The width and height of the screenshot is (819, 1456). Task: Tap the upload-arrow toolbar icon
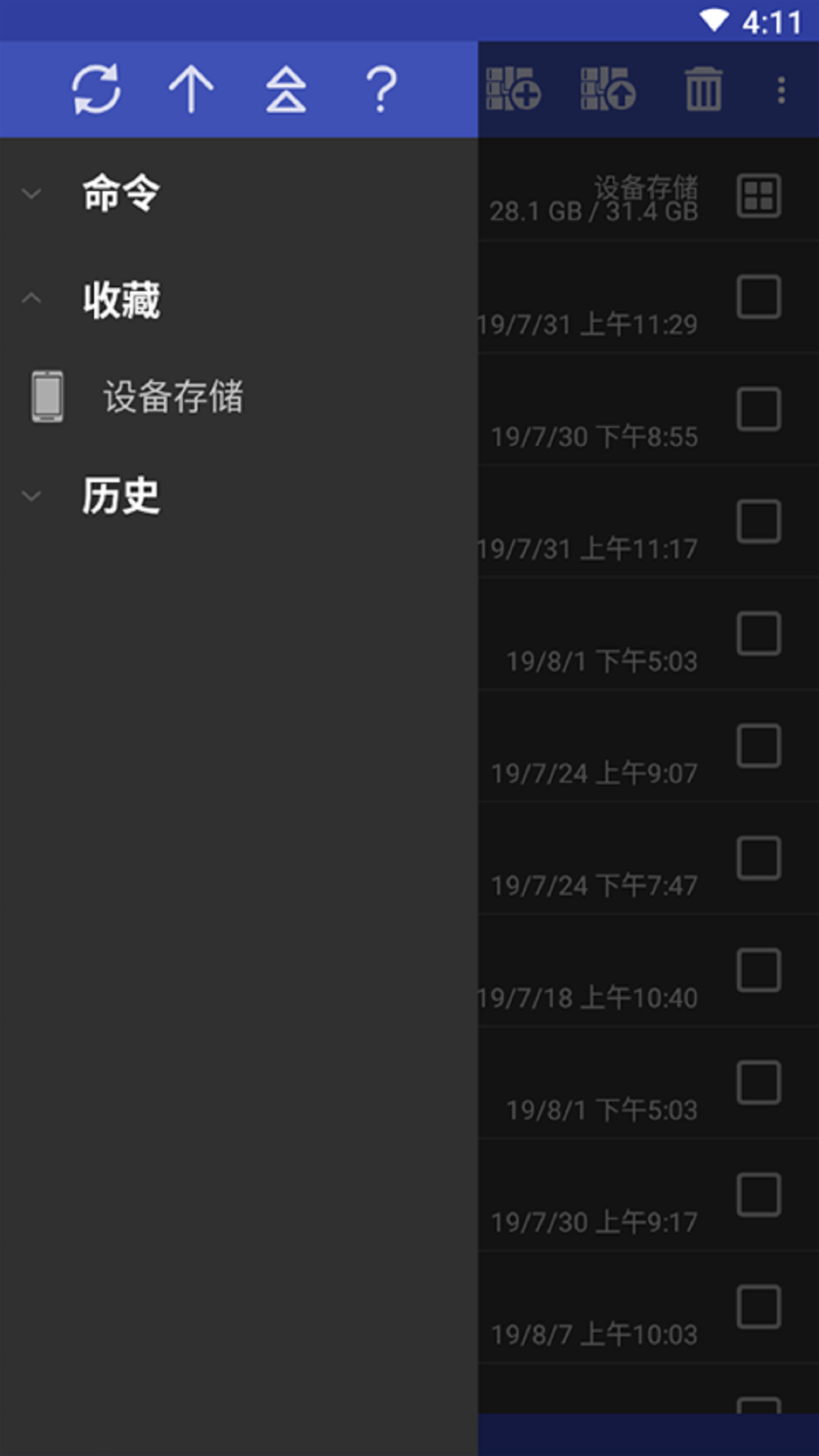point(608,89)
